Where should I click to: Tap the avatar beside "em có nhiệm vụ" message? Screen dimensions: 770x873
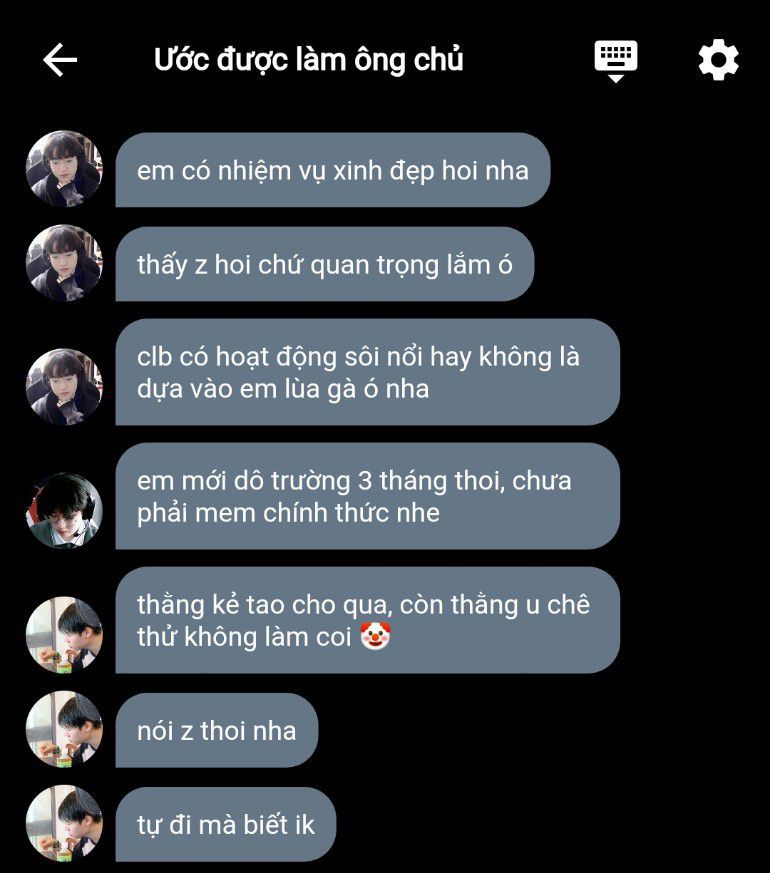click(64, 169)
